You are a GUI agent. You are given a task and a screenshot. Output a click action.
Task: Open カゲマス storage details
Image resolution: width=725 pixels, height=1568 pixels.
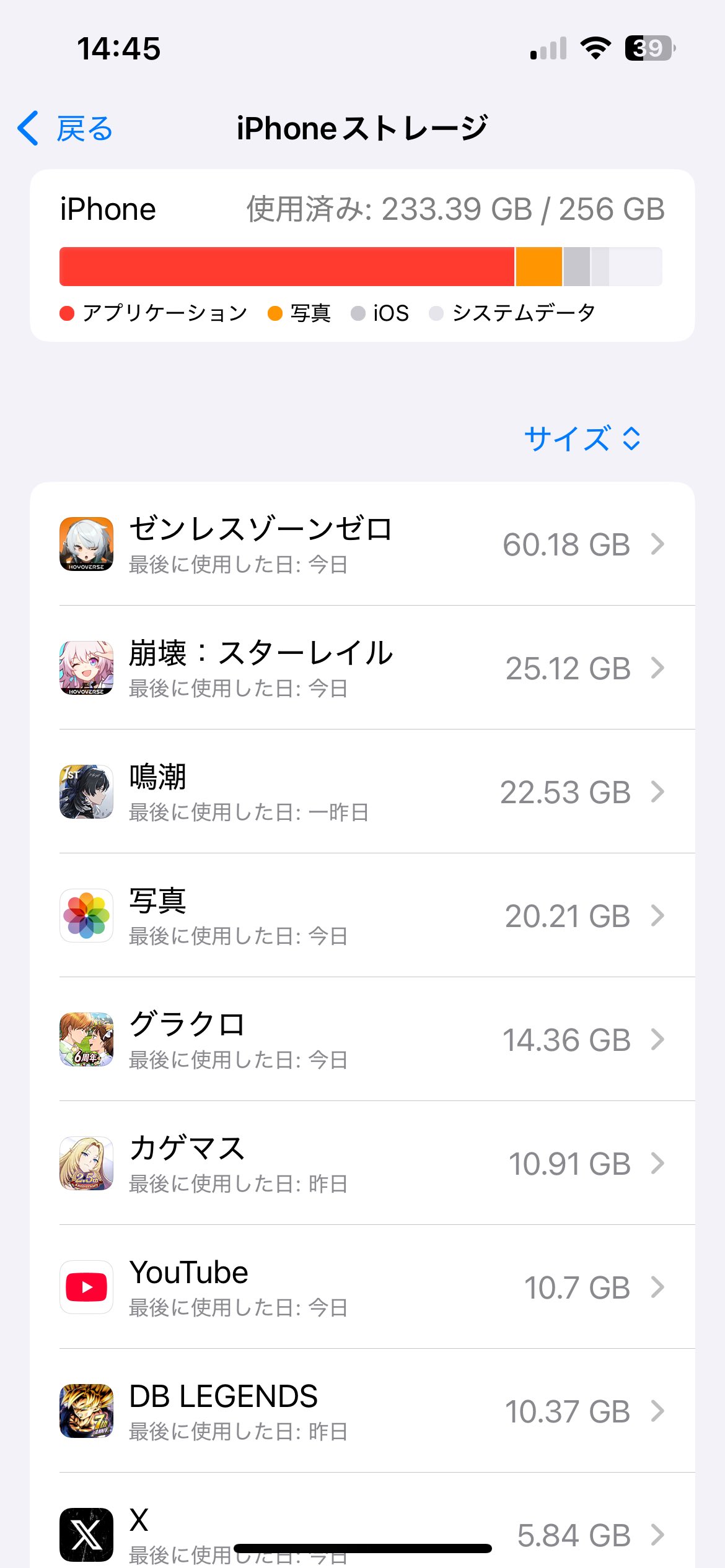362,1163
